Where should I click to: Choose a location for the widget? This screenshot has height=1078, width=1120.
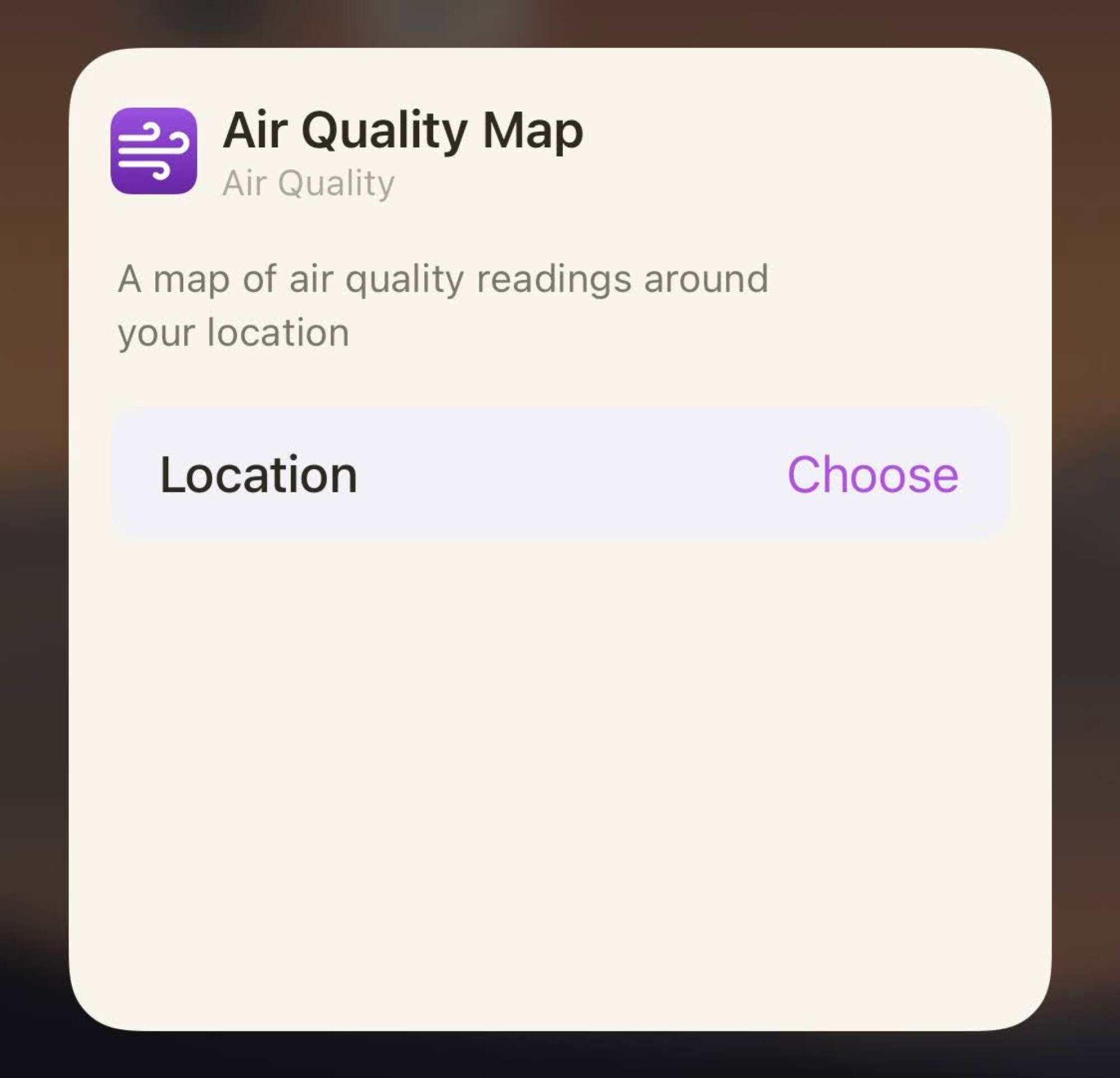[x=872, y=475]
